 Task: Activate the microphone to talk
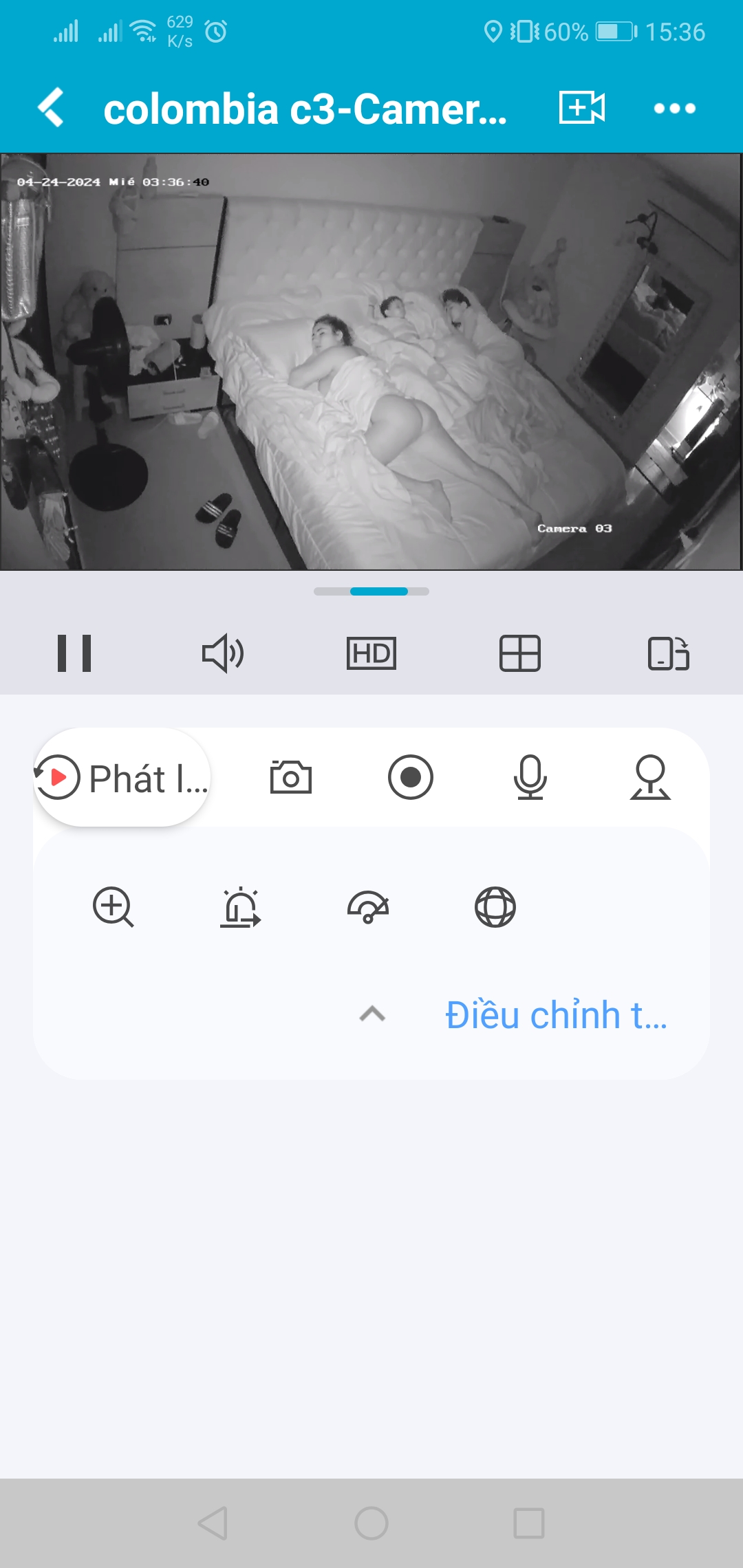pyautogui.click(x=530, y=778)
